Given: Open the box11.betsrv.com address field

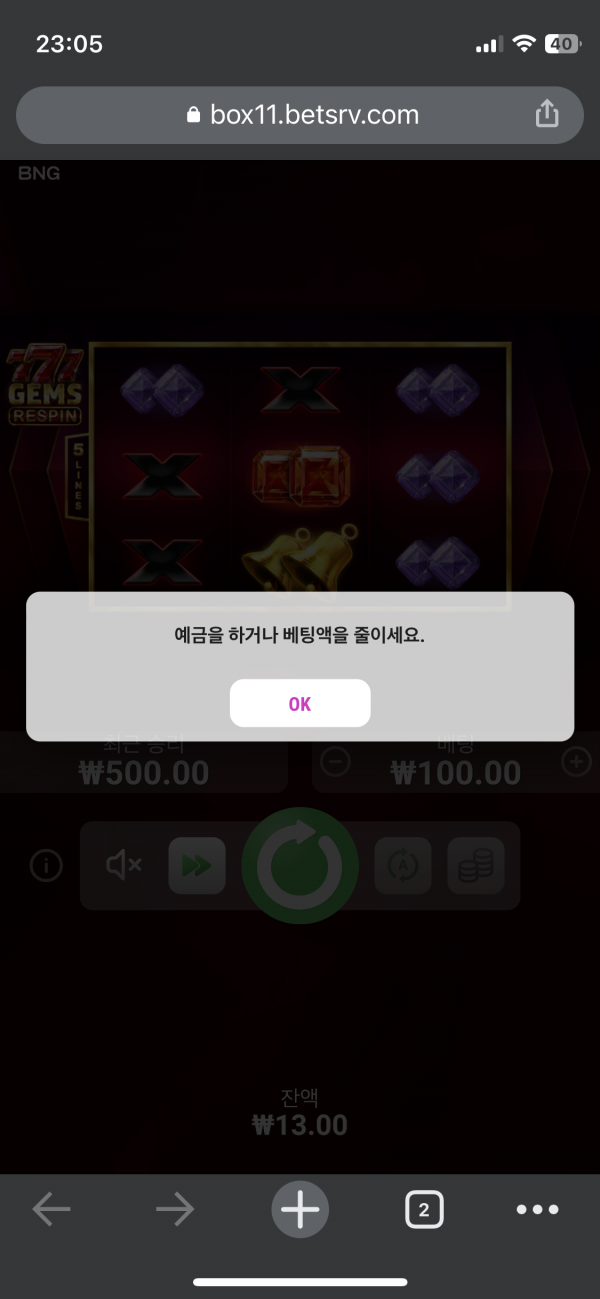Looking at the screenshot, I should (x=300, y=115).
